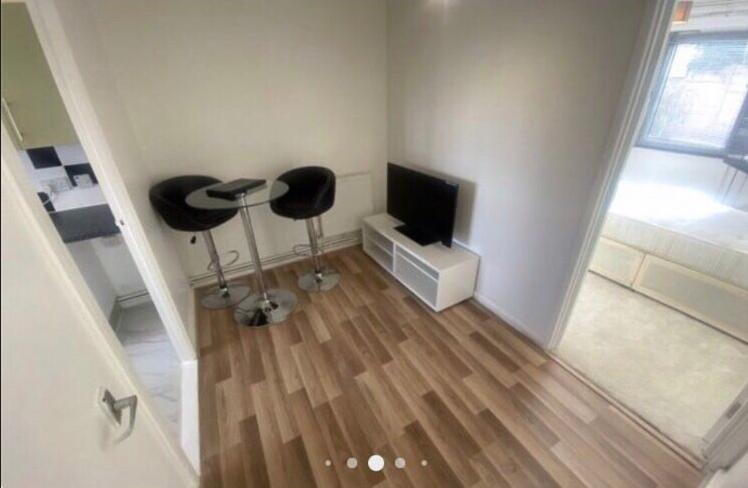Tap the photo carousel page indicator dots
The image size is (748, 488).
[x=375, y=463]
